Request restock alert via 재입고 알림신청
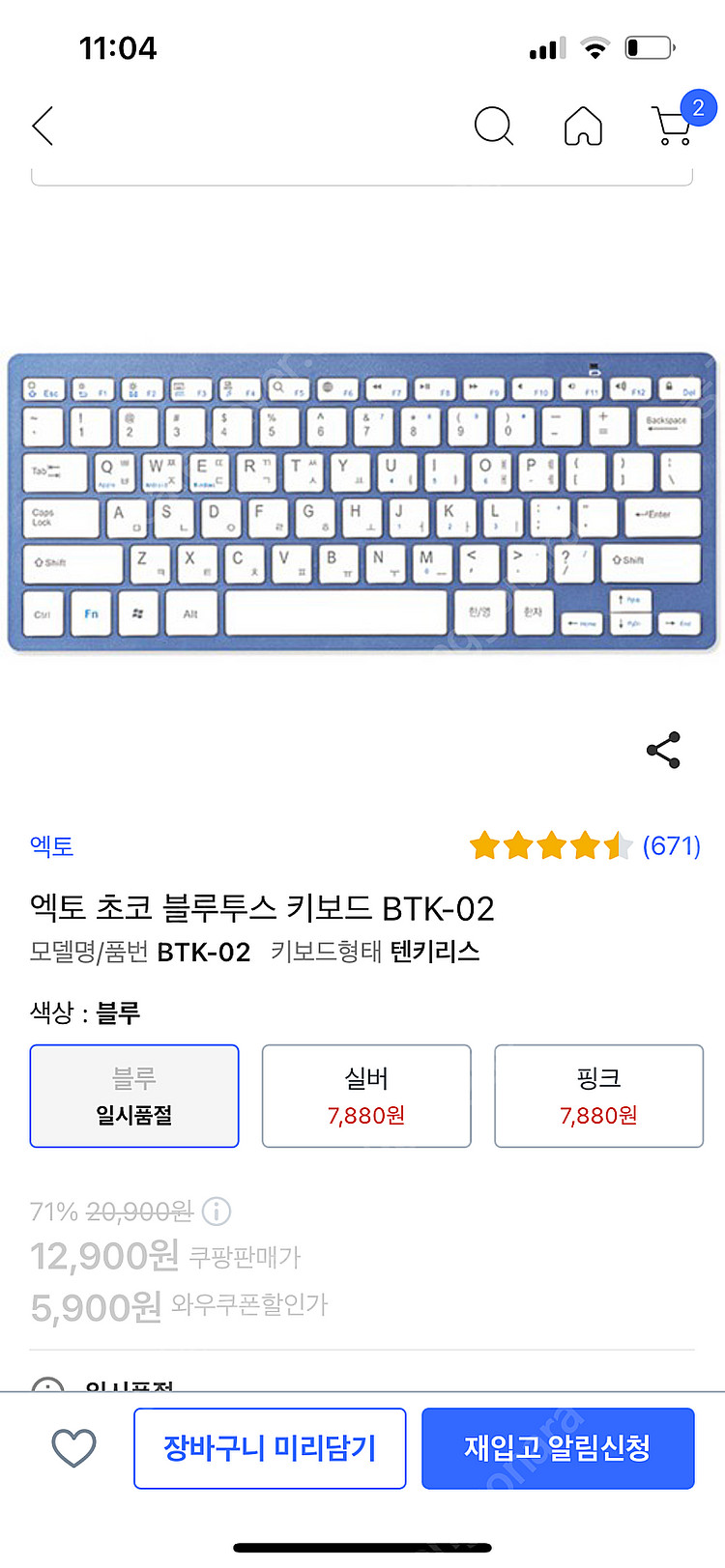The width and height of the screenshot is (725, 1568). point(558,1447)
